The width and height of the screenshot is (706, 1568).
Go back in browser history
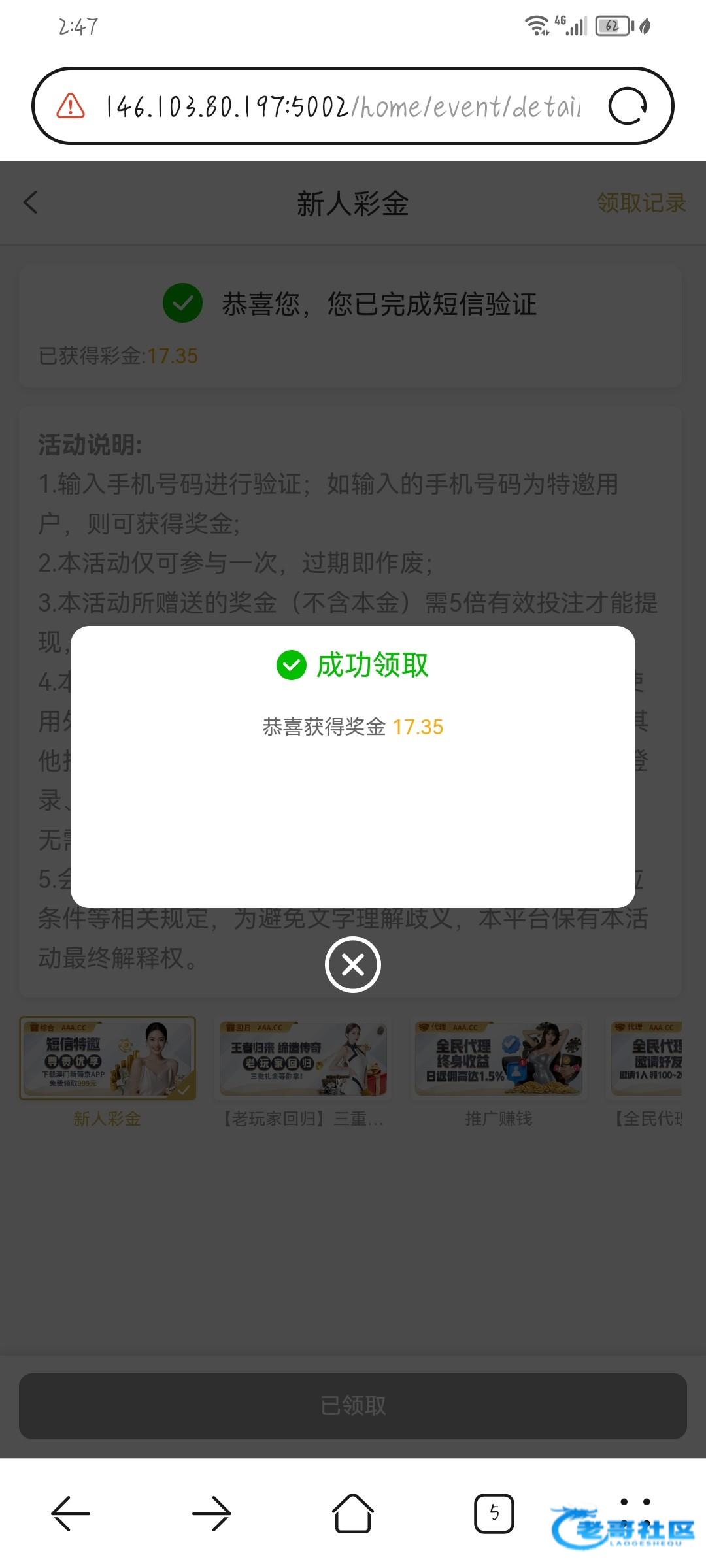pos(71,1513)
